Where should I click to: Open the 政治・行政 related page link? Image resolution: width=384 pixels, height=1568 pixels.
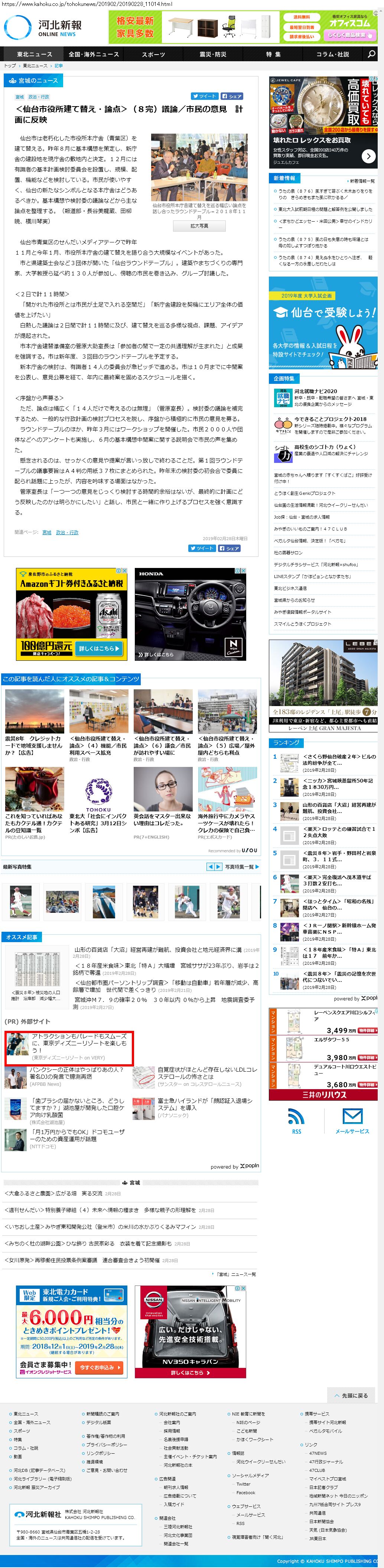click(67, 532)
